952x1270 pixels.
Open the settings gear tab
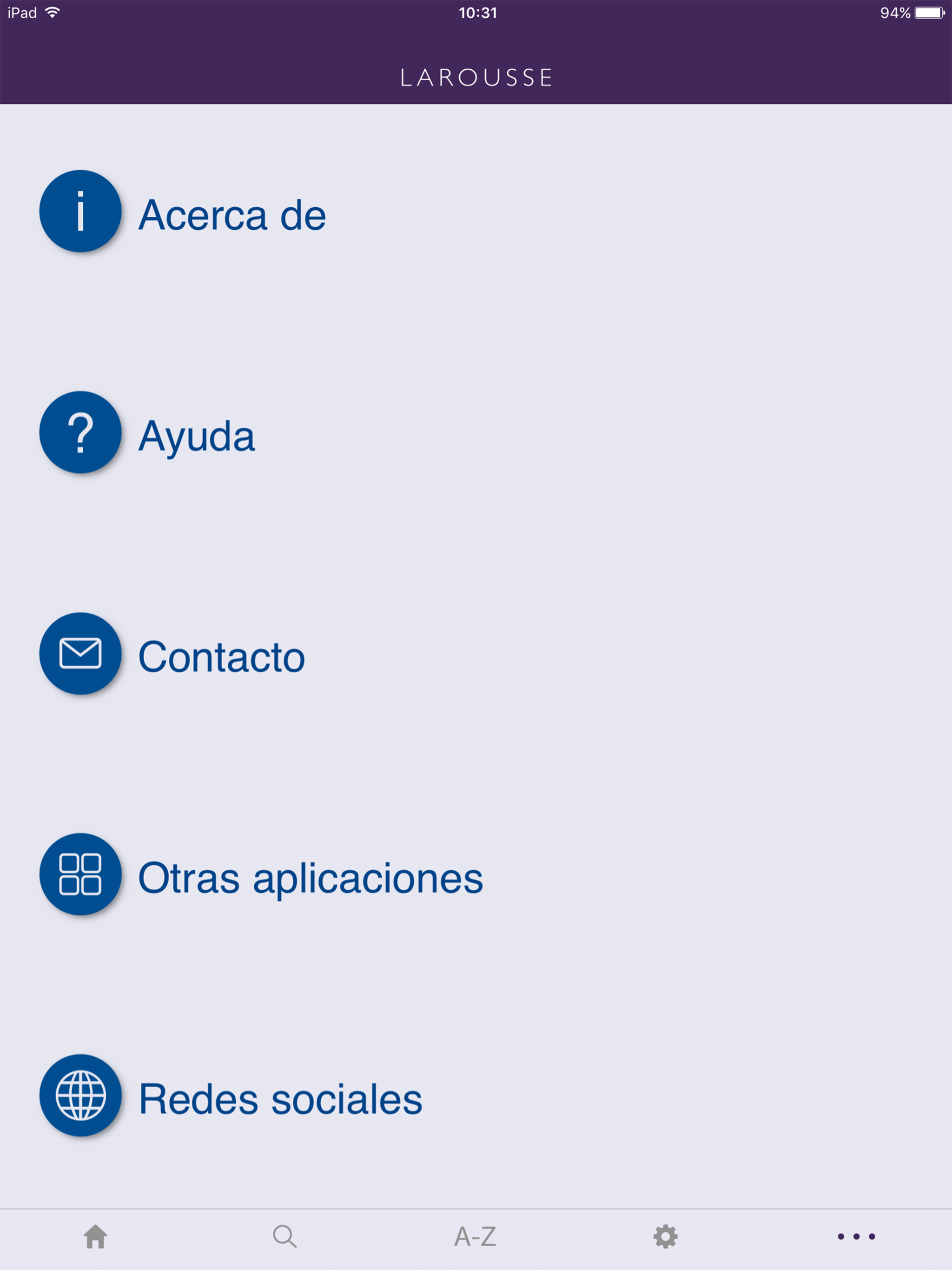[666, 1236]
